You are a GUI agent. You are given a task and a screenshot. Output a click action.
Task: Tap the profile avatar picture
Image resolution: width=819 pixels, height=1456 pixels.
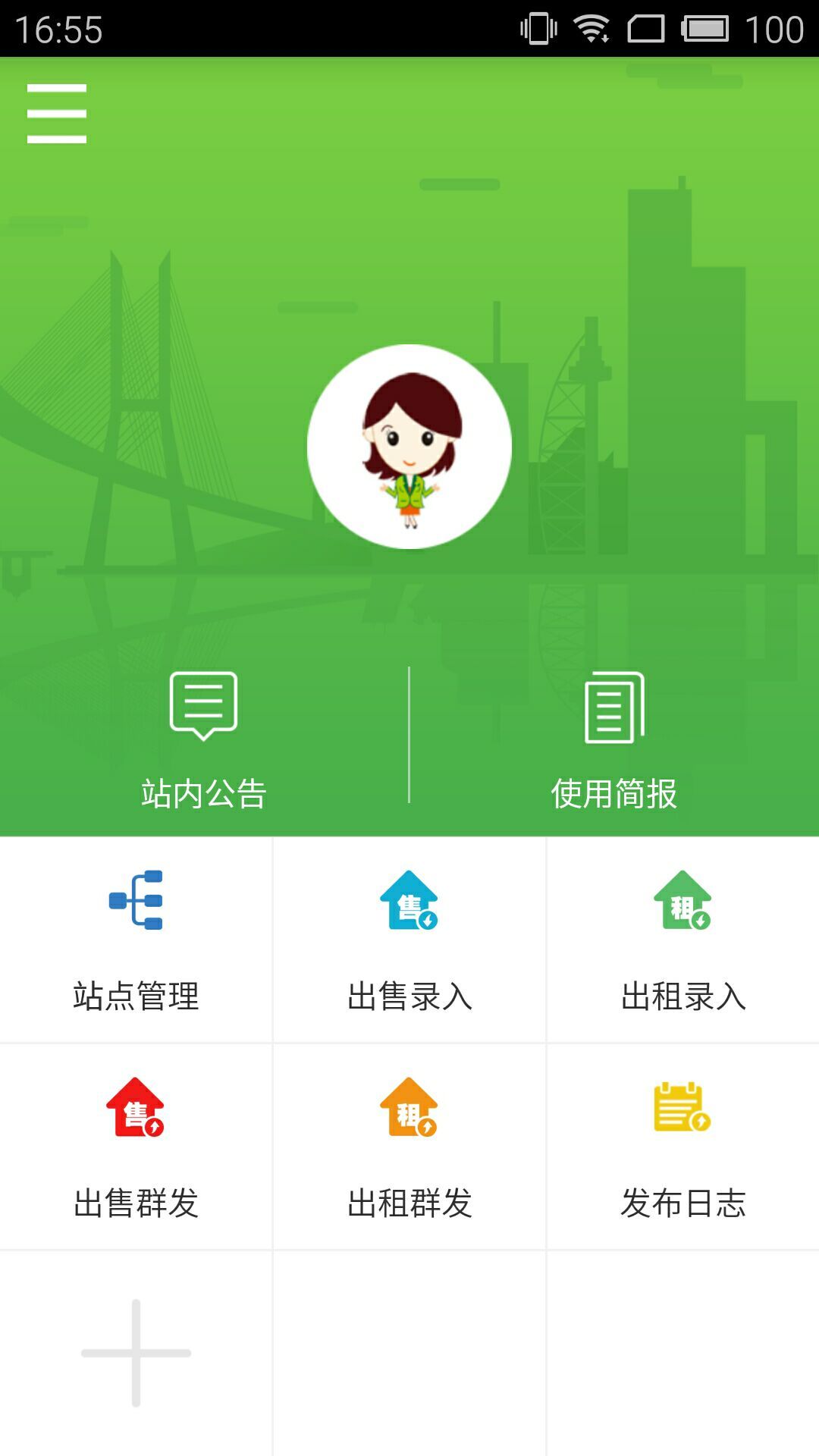[409, 446]
